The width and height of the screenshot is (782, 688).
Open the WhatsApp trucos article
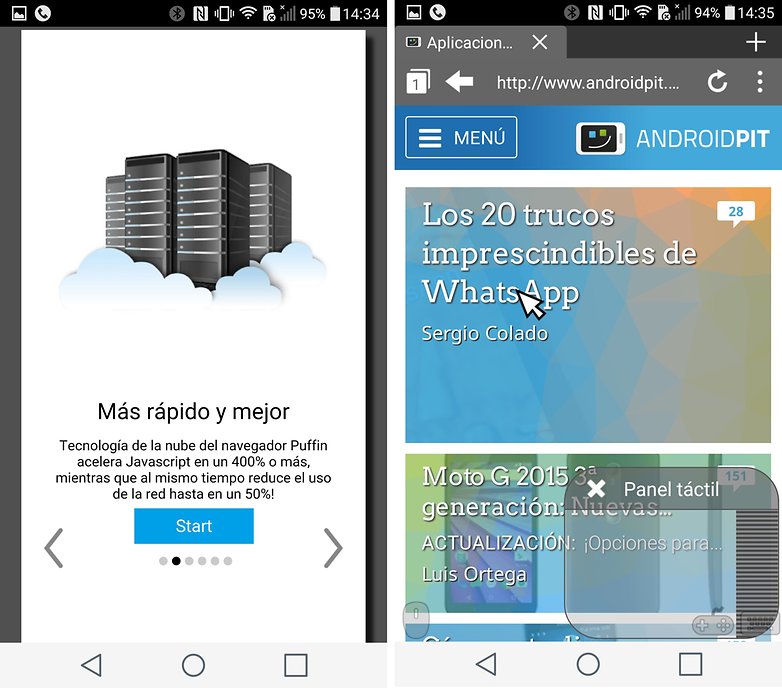click(x=560, y=253)
